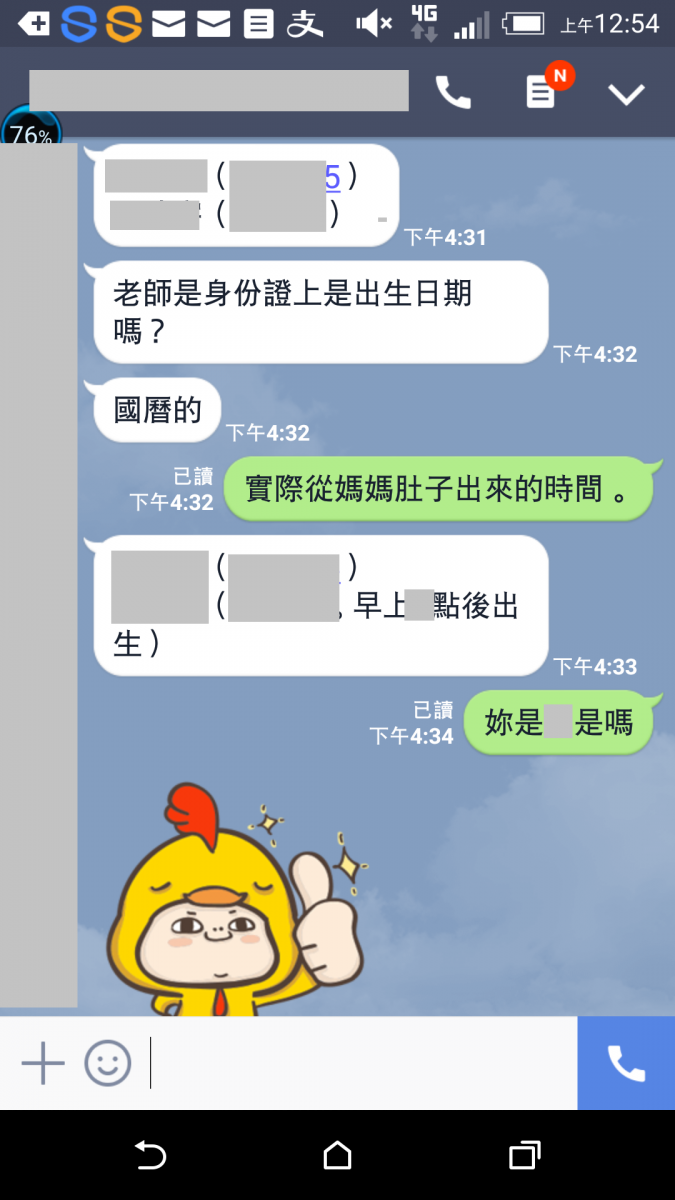Focus the message text input field

click(360, 1063)
